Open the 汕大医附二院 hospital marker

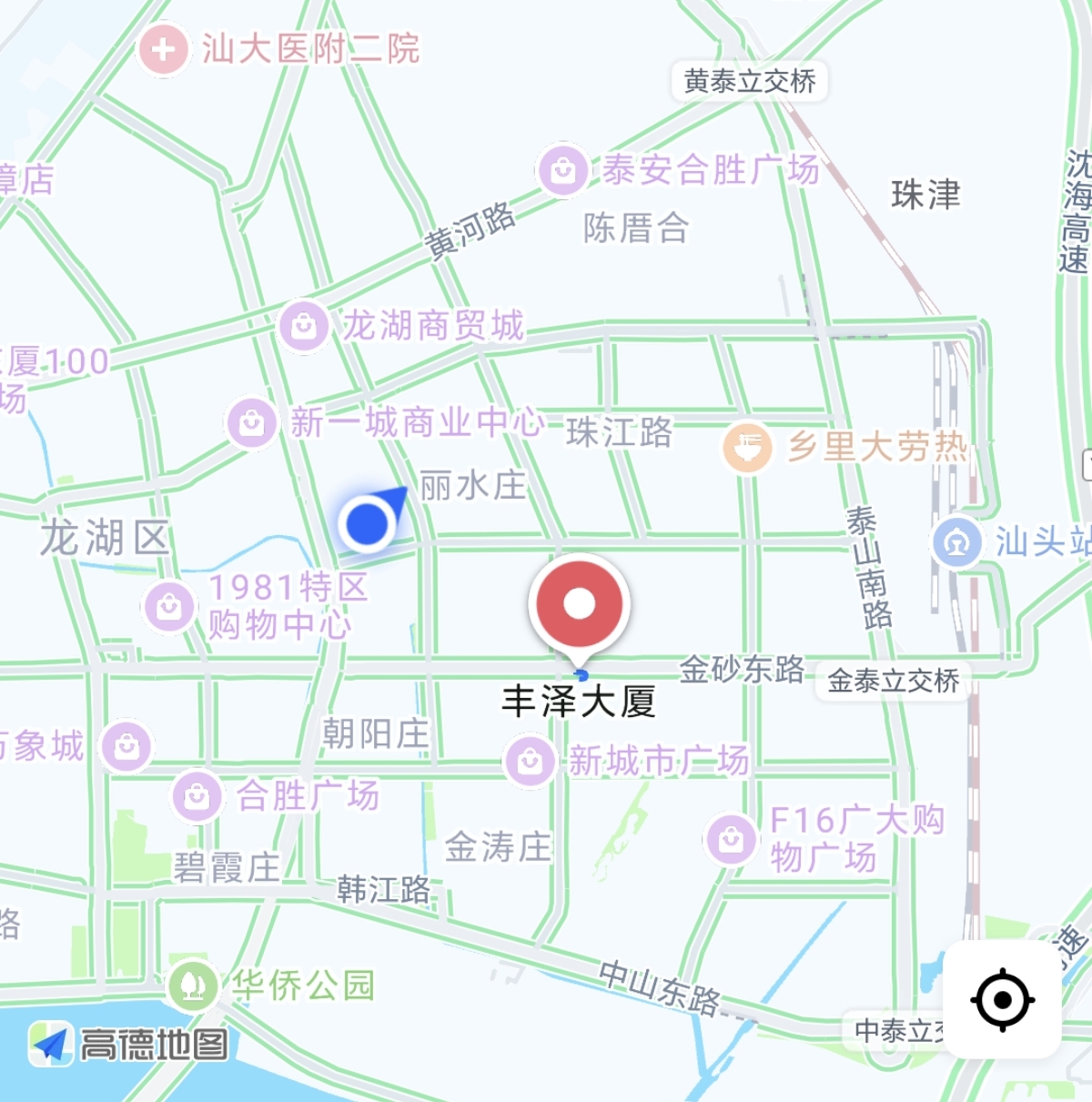point(164,49)
